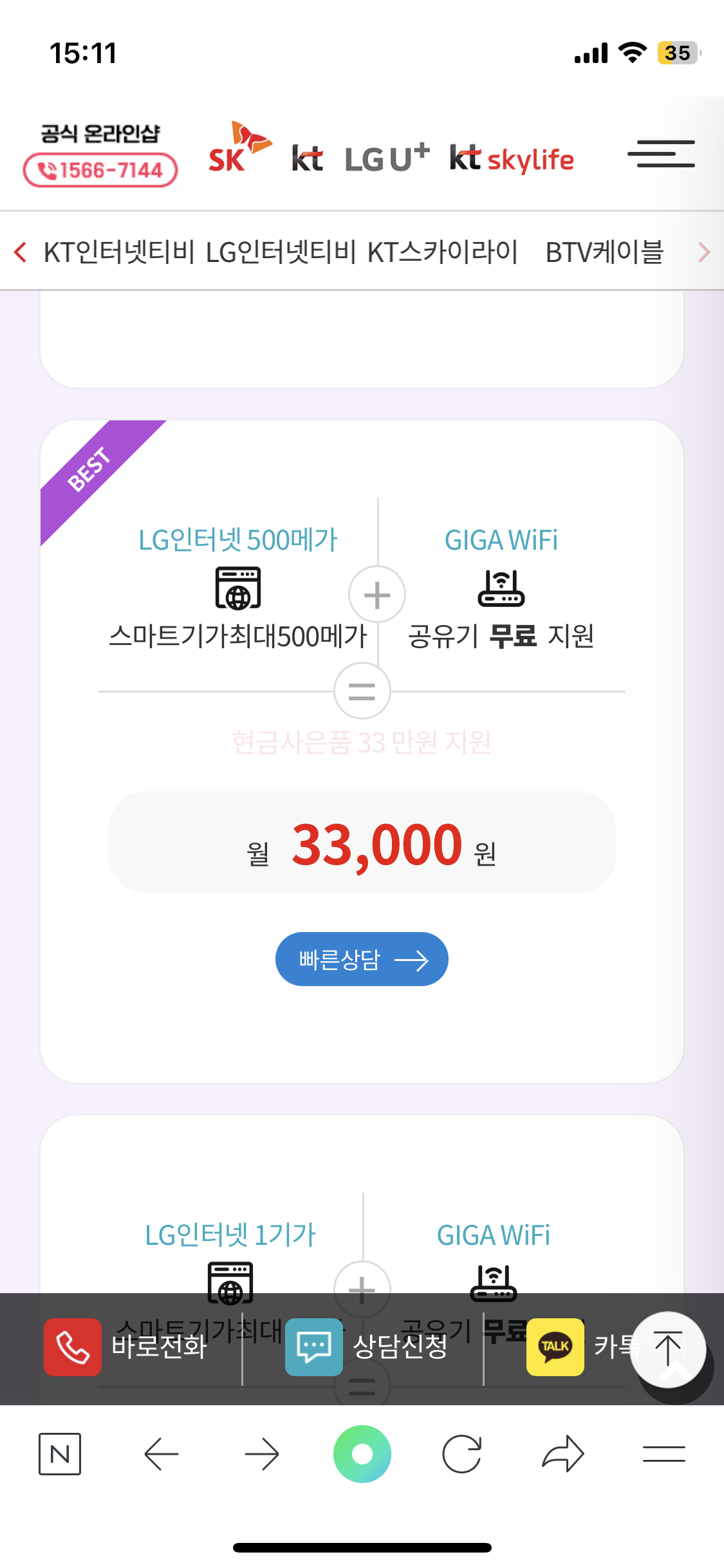Switch to BTV케이블 tab
The image size is (724, 1568).
[x=604, y=252]
